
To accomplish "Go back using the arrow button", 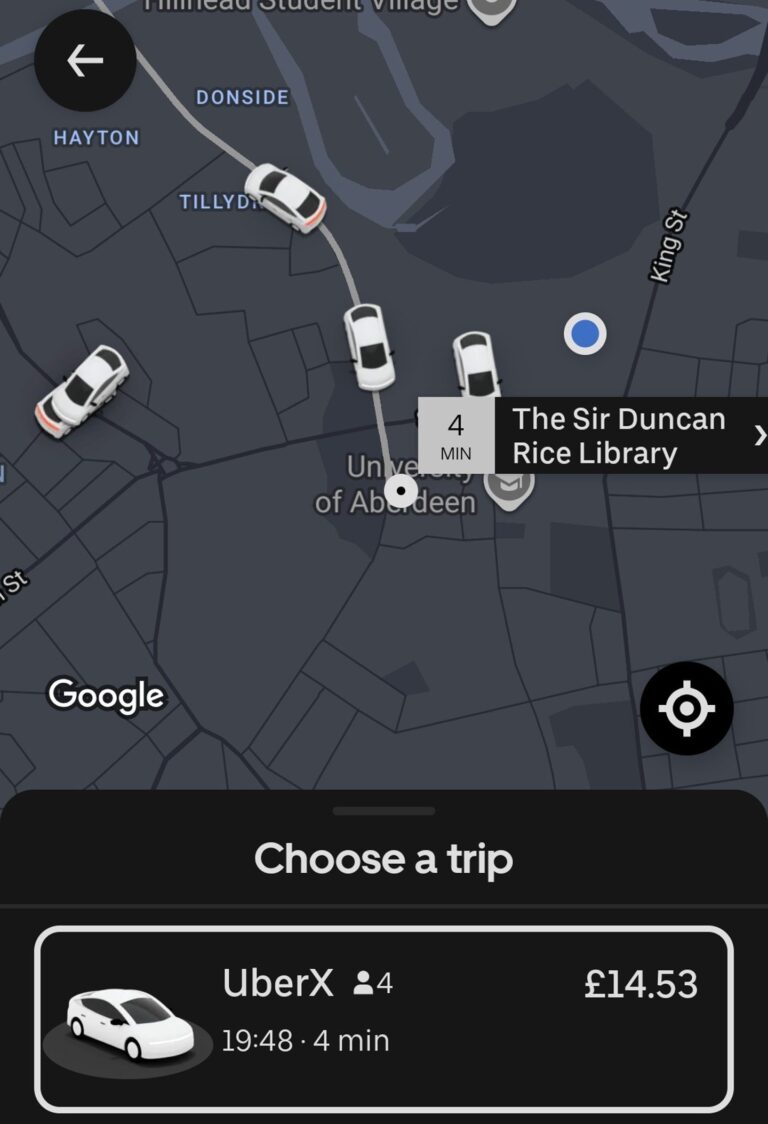I will (x=85, y=61).
